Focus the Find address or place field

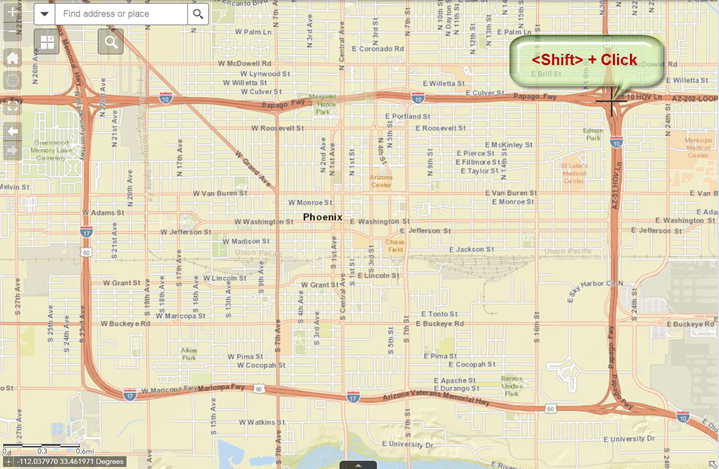point(121,14)
